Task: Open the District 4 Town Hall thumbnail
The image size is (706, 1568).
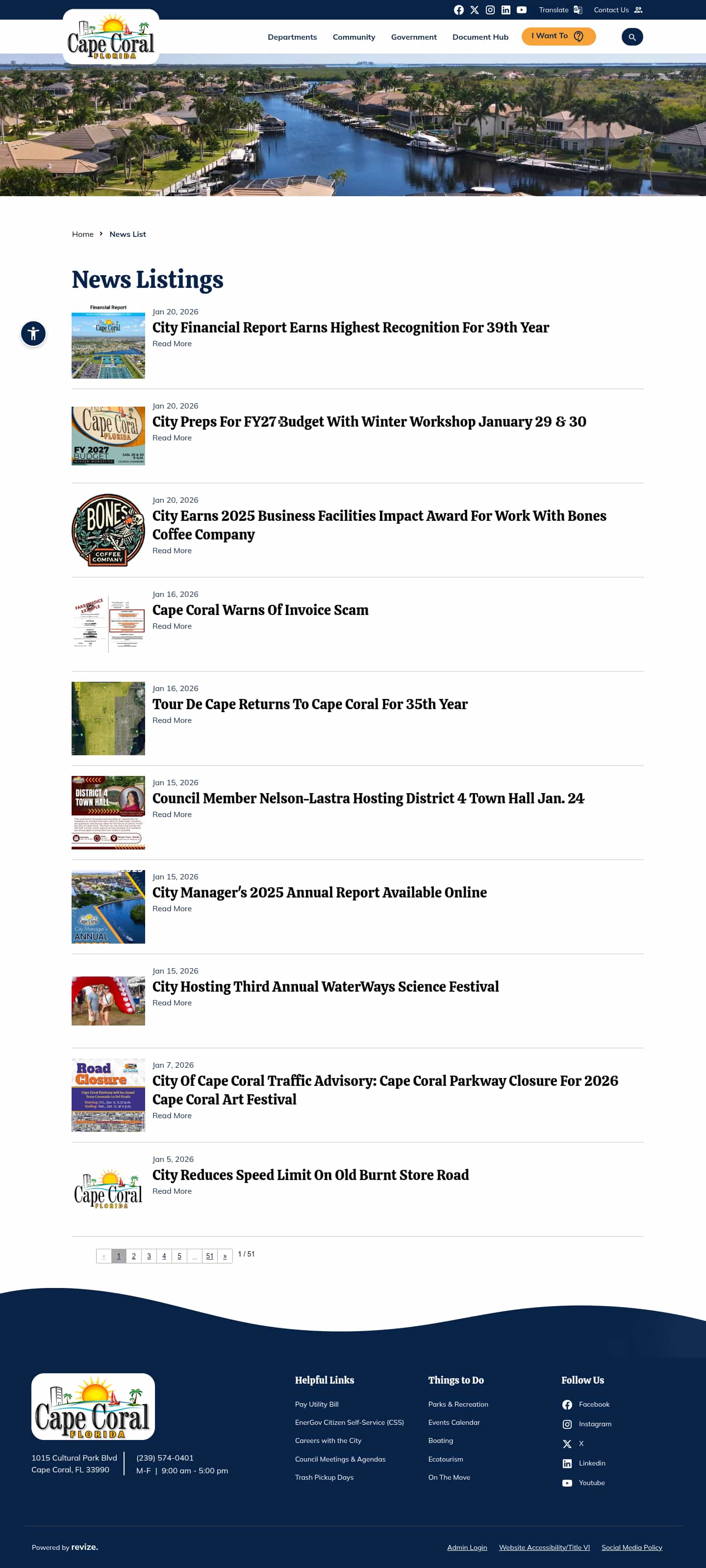Action: 108,812
